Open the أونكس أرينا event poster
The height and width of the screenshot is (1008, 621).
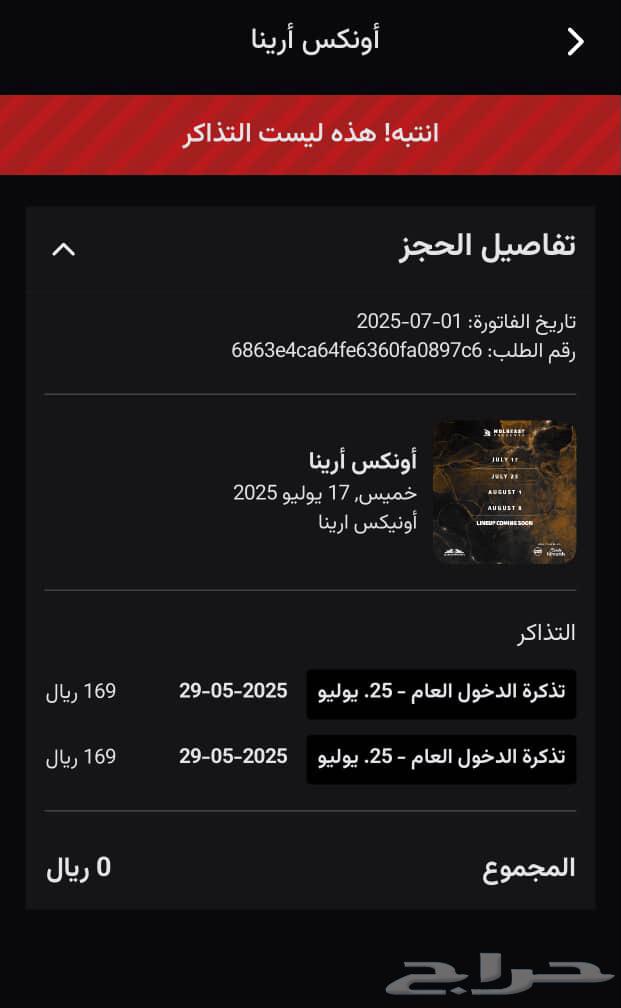point(504,492)
